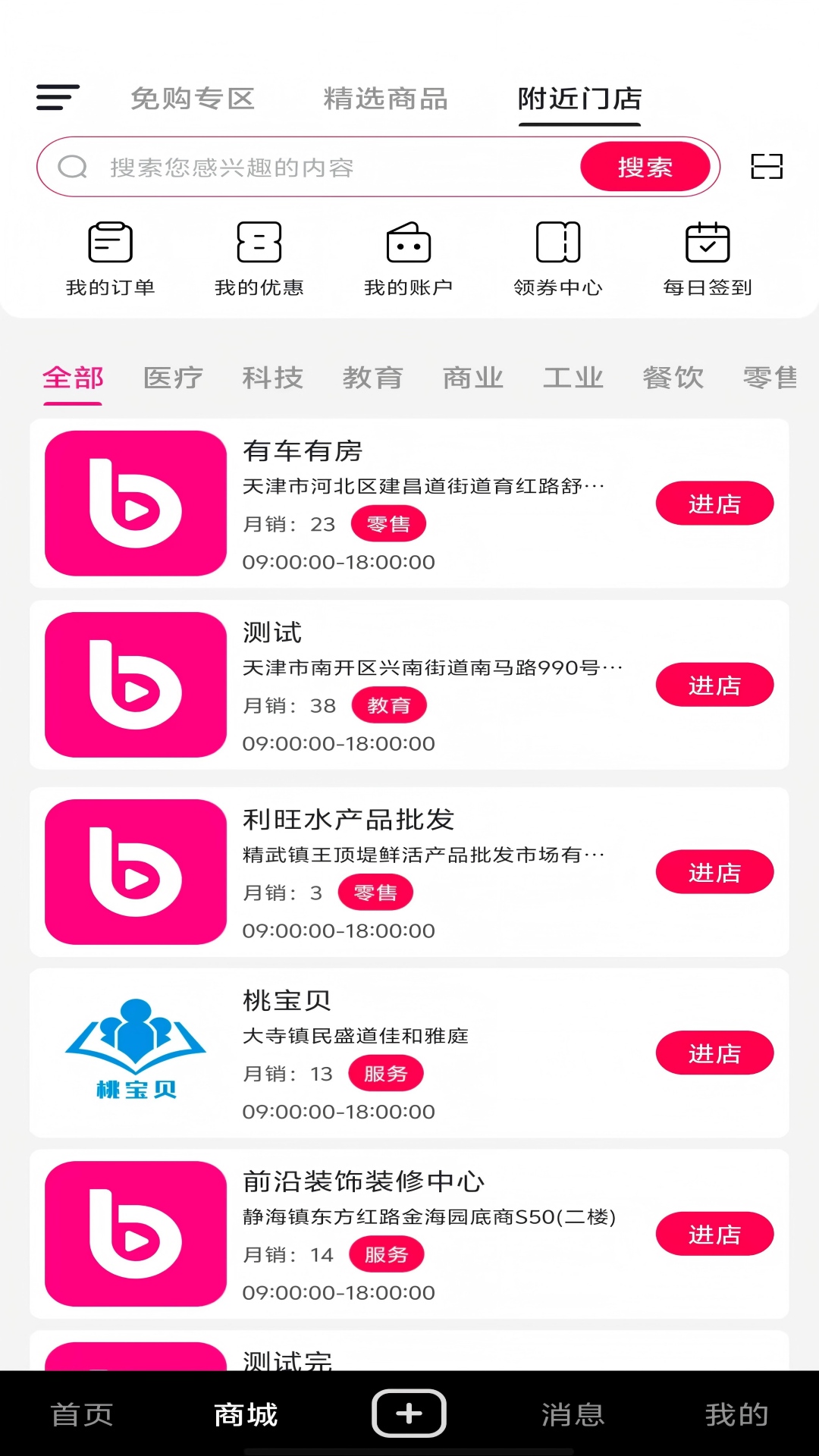The height and width of the screenshot is (1456, 819).
Task: Select the 餐饮 category filter
Action: coord(671,378)
